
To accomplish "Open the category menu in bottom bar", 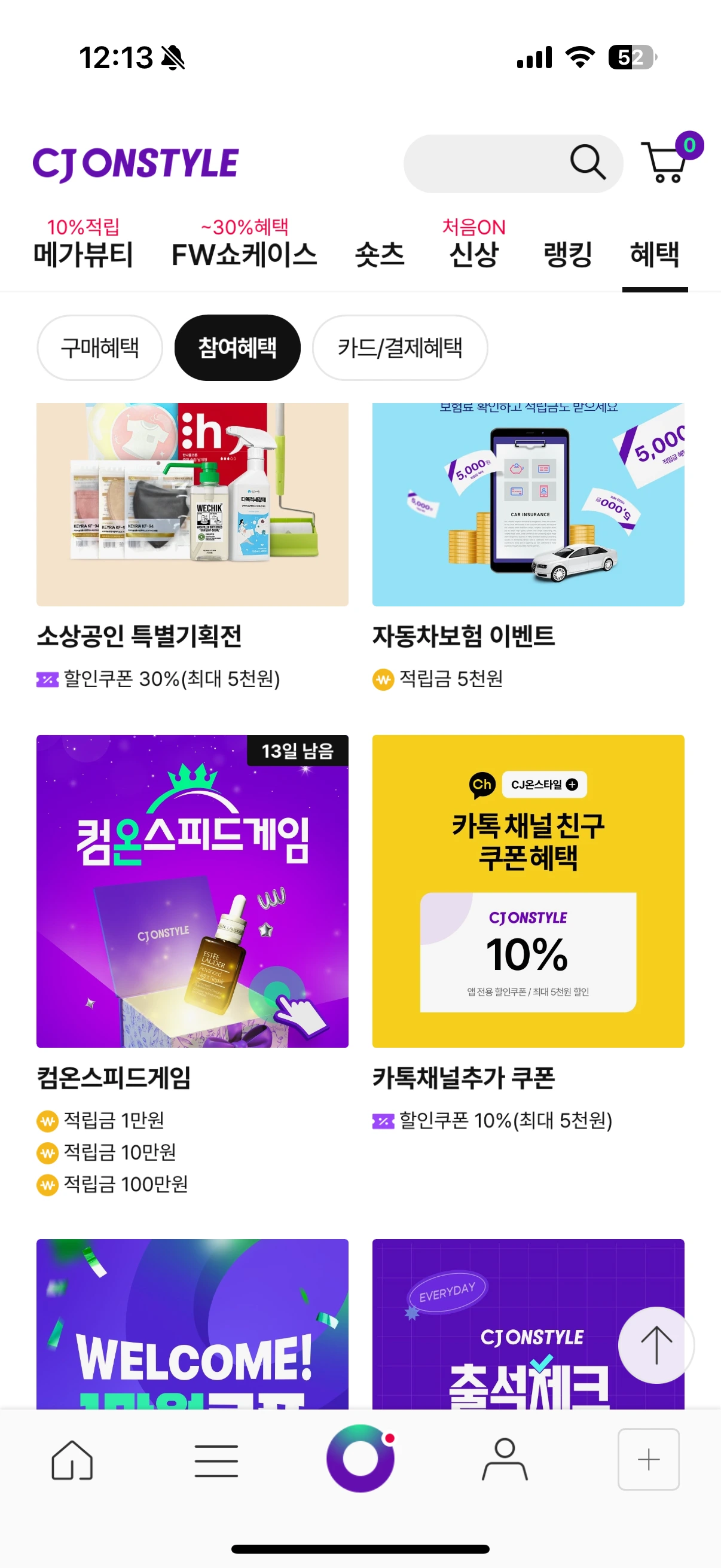I will click(x=216, y=1460).
